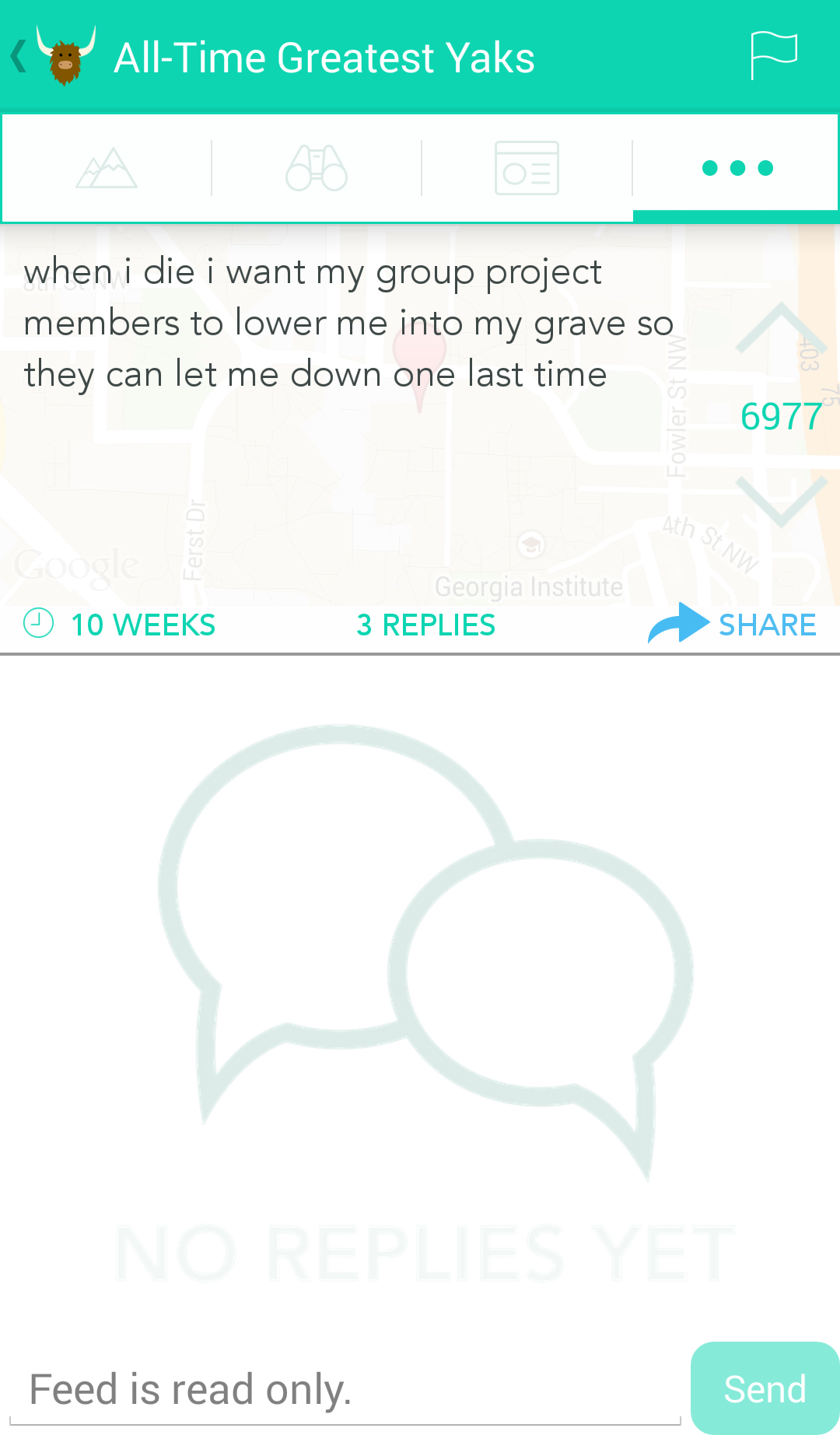
Task: Downvote the group project yak
Action: pos(780,502)
